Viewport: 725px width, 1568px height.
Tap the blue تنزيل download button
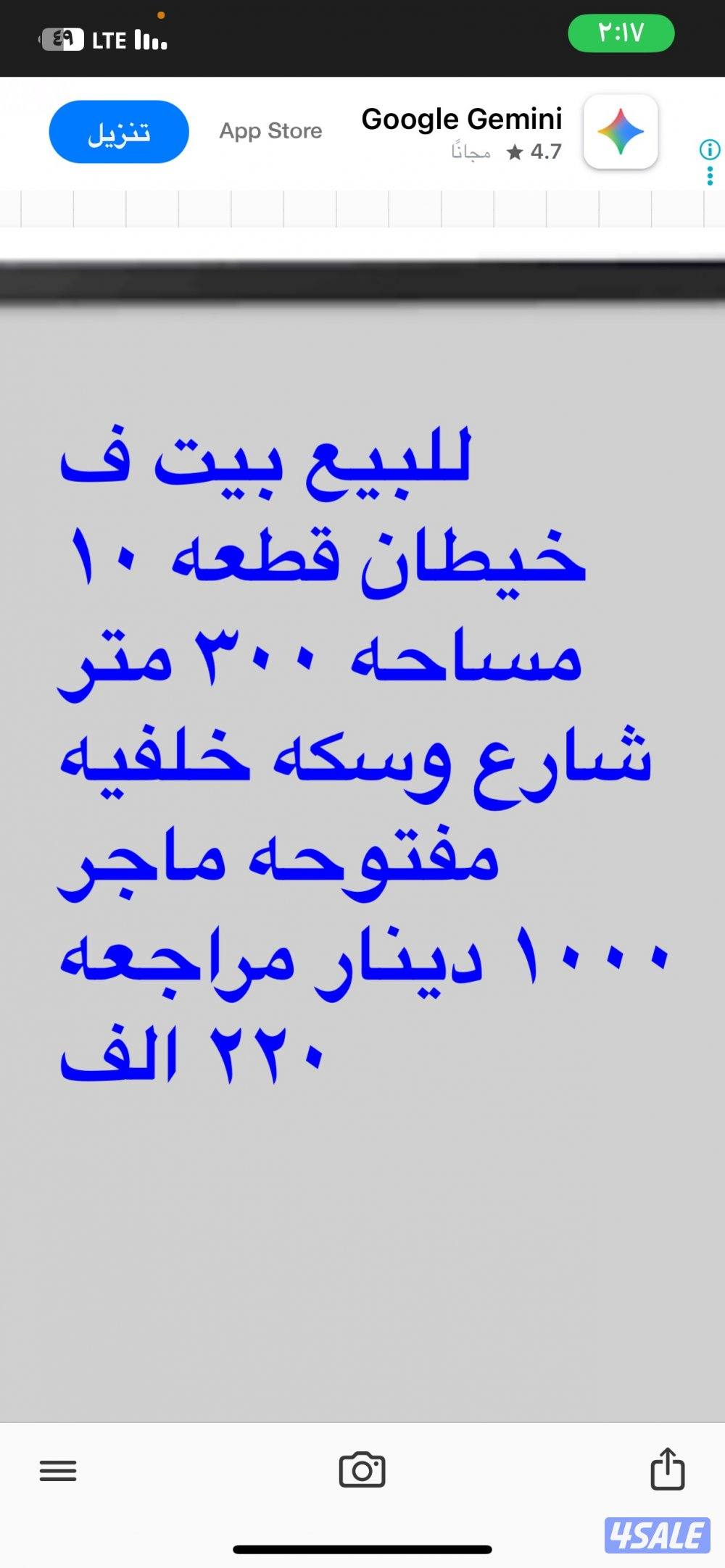pos(119,132)
